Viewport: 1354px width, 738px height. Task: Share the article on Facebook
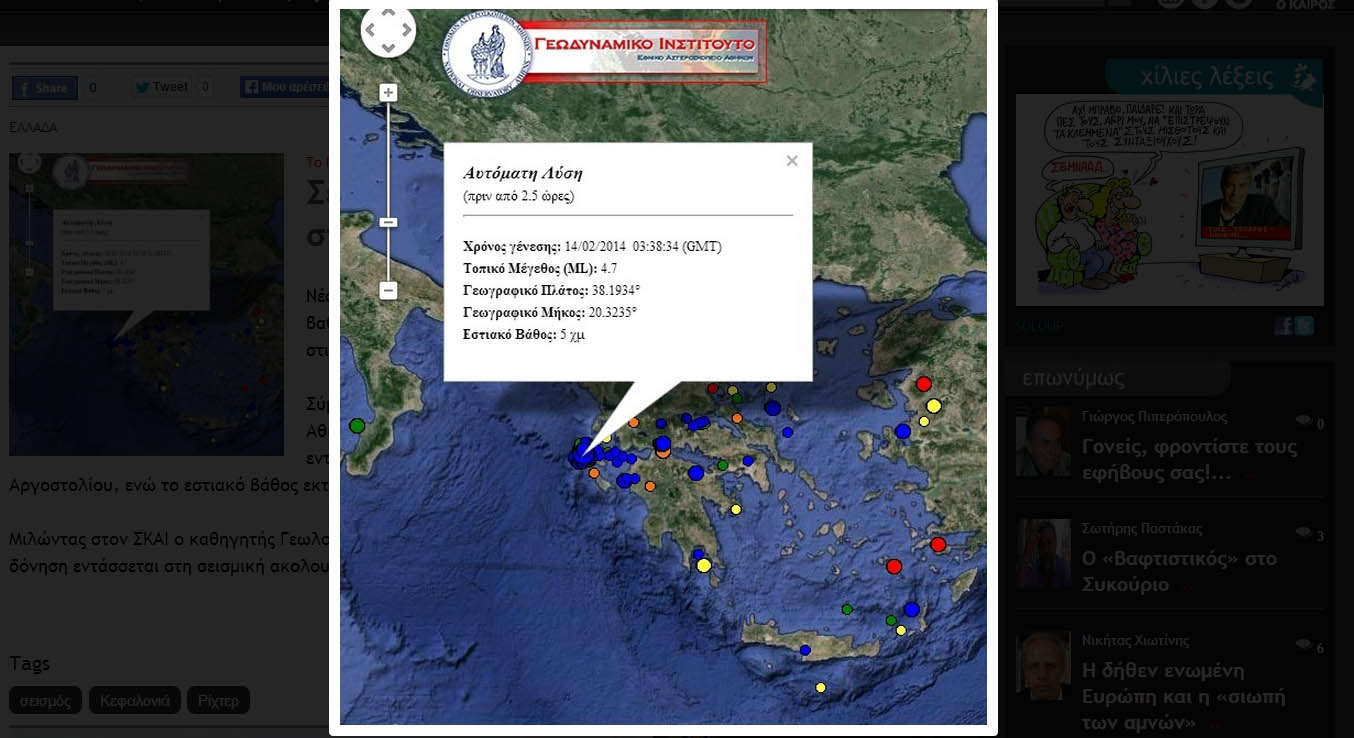click(45, 88)
